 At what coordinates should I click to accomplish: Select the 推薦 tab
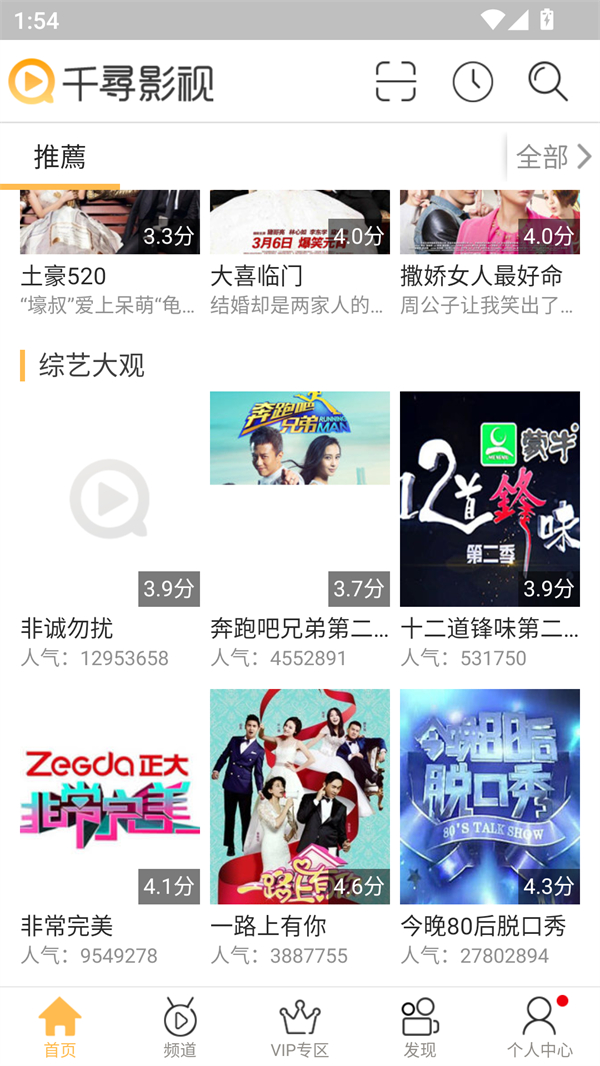point(60,157)
